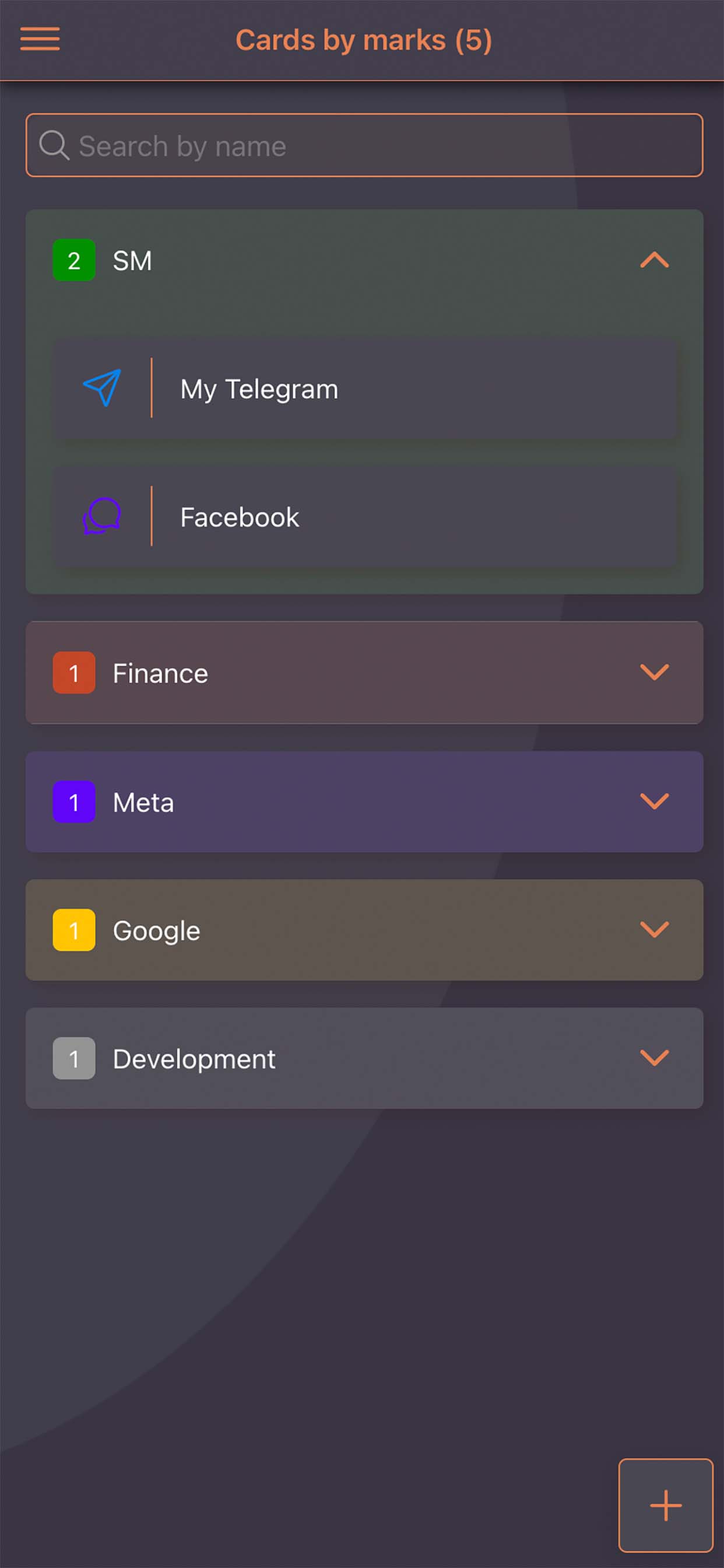Collapse the SM group

pos(654,261)
